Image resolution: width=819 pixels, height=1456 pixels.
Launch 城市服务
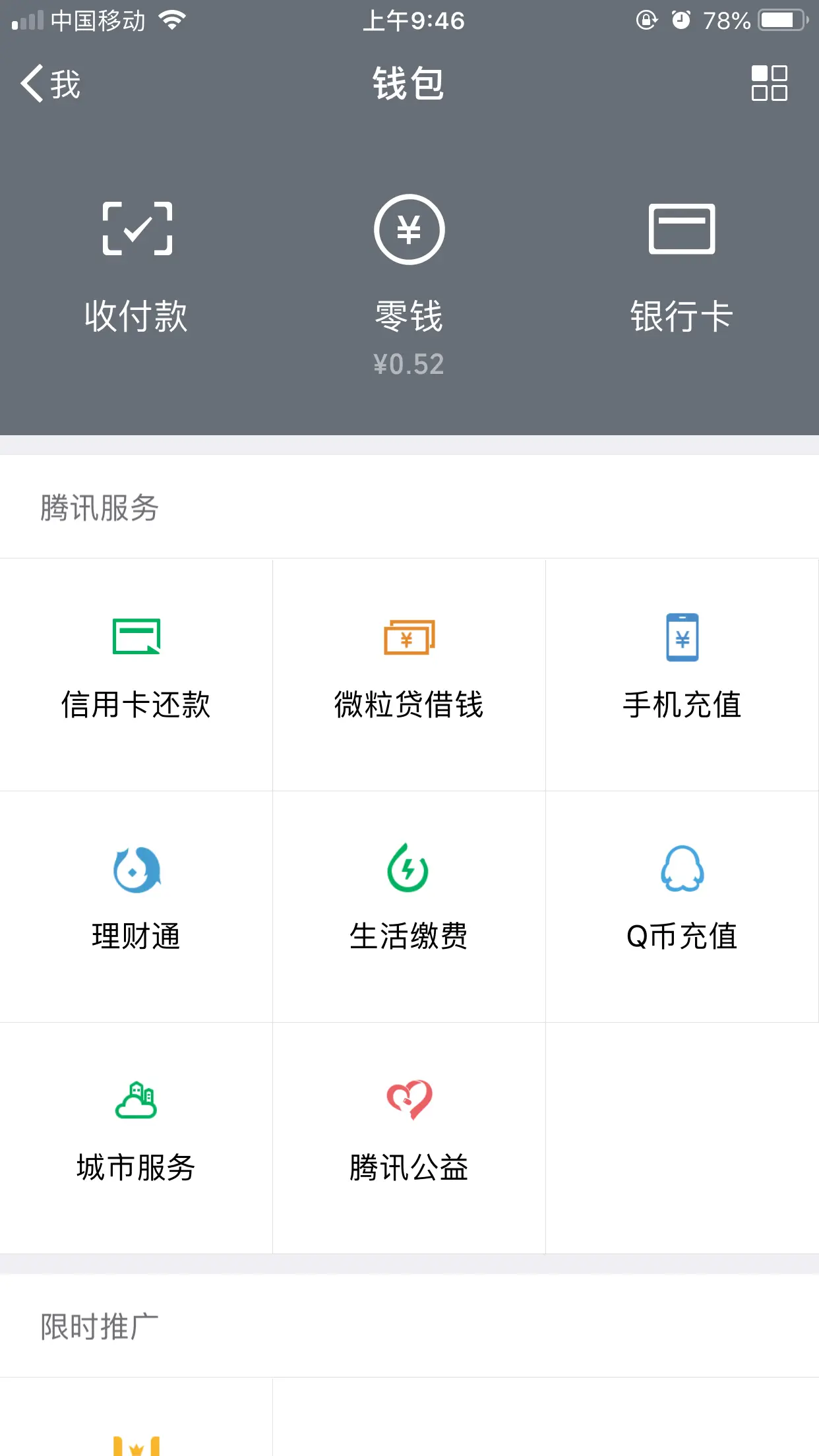point(136,1138)
